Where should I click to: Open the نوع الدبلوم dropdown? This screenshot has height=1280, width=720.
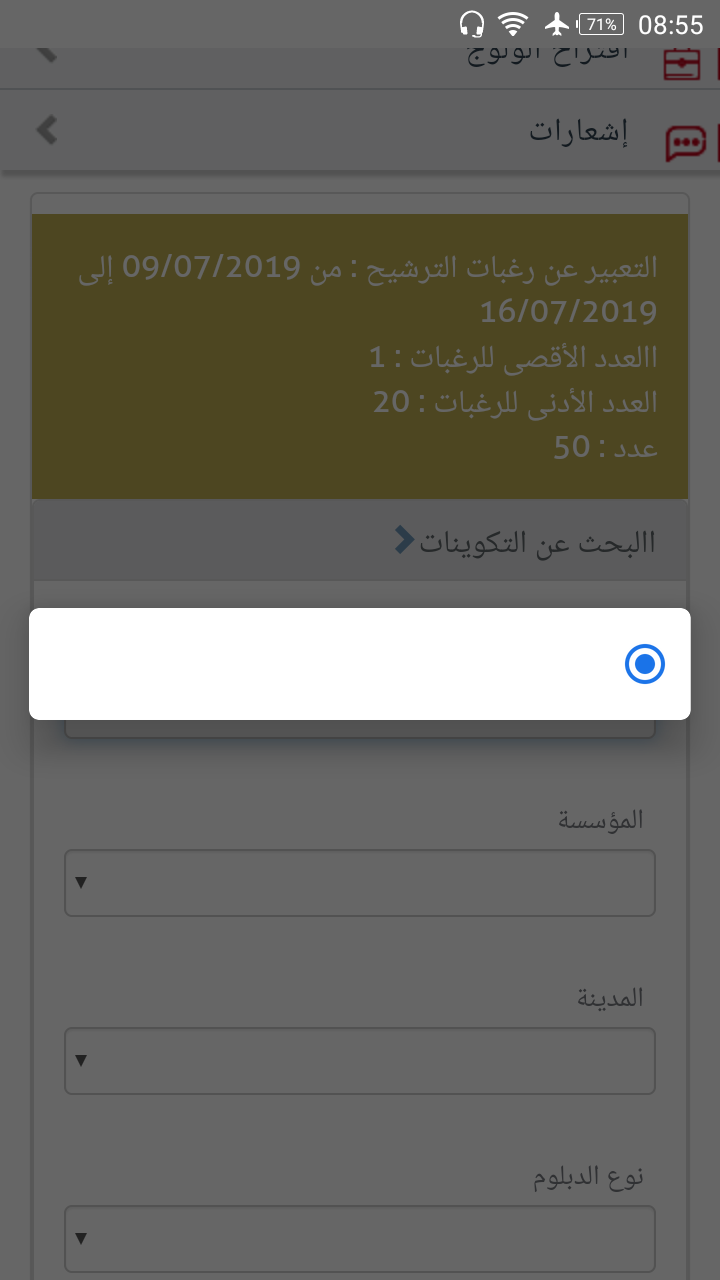(x=360, y=1238)
